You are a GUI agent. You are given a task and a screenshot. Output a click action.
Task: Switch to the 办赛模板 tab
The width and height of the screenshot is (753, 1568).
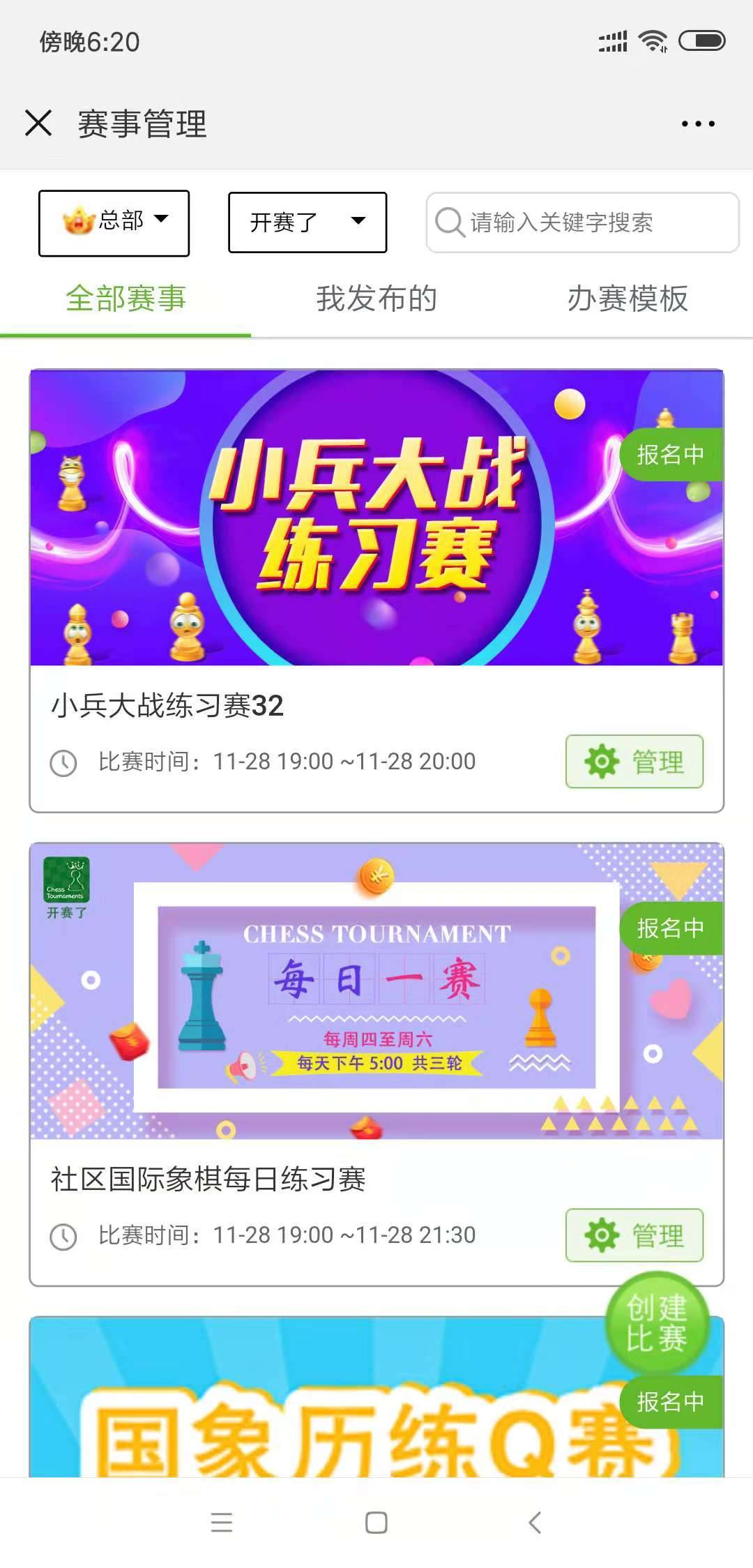(x=627, y=299)
